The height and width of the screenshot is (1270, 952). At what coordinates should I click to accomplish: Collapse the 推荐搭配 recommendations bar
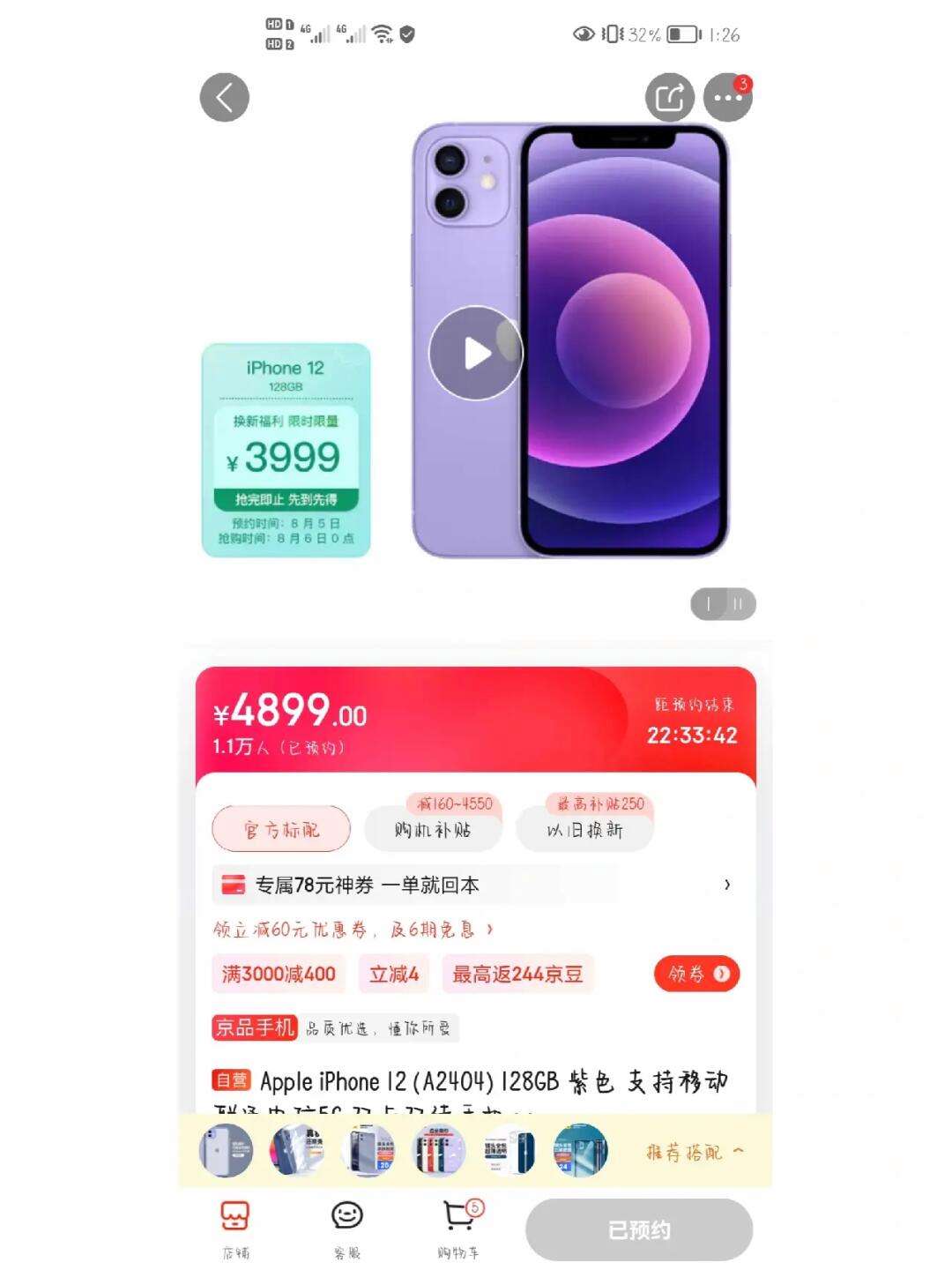click(695, 1152)
